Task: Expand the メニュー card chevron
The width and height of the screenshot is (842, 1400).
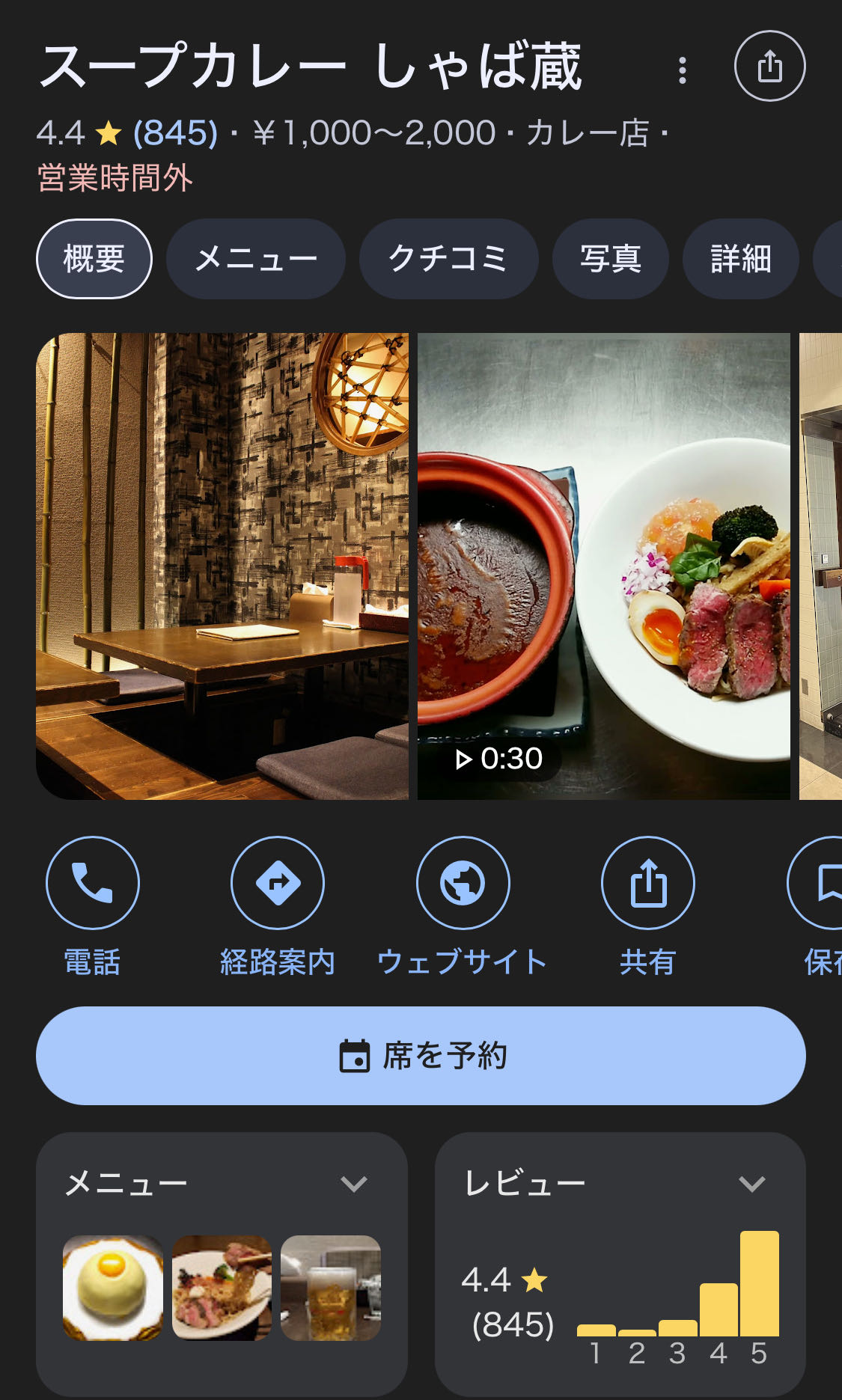Action: [x=353, y=1184]
